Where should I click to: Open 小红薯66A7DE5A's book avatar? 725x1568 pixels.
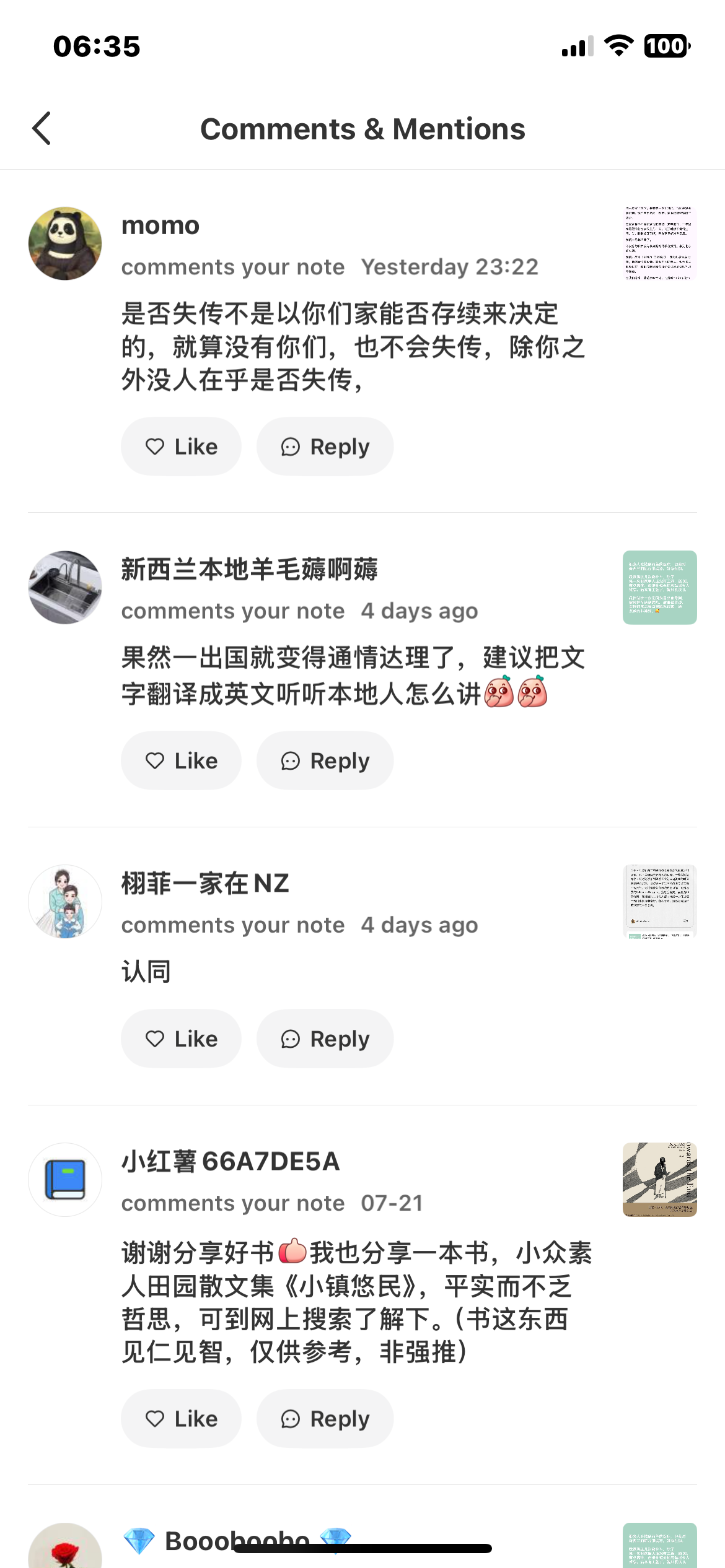click(65, 1179)
